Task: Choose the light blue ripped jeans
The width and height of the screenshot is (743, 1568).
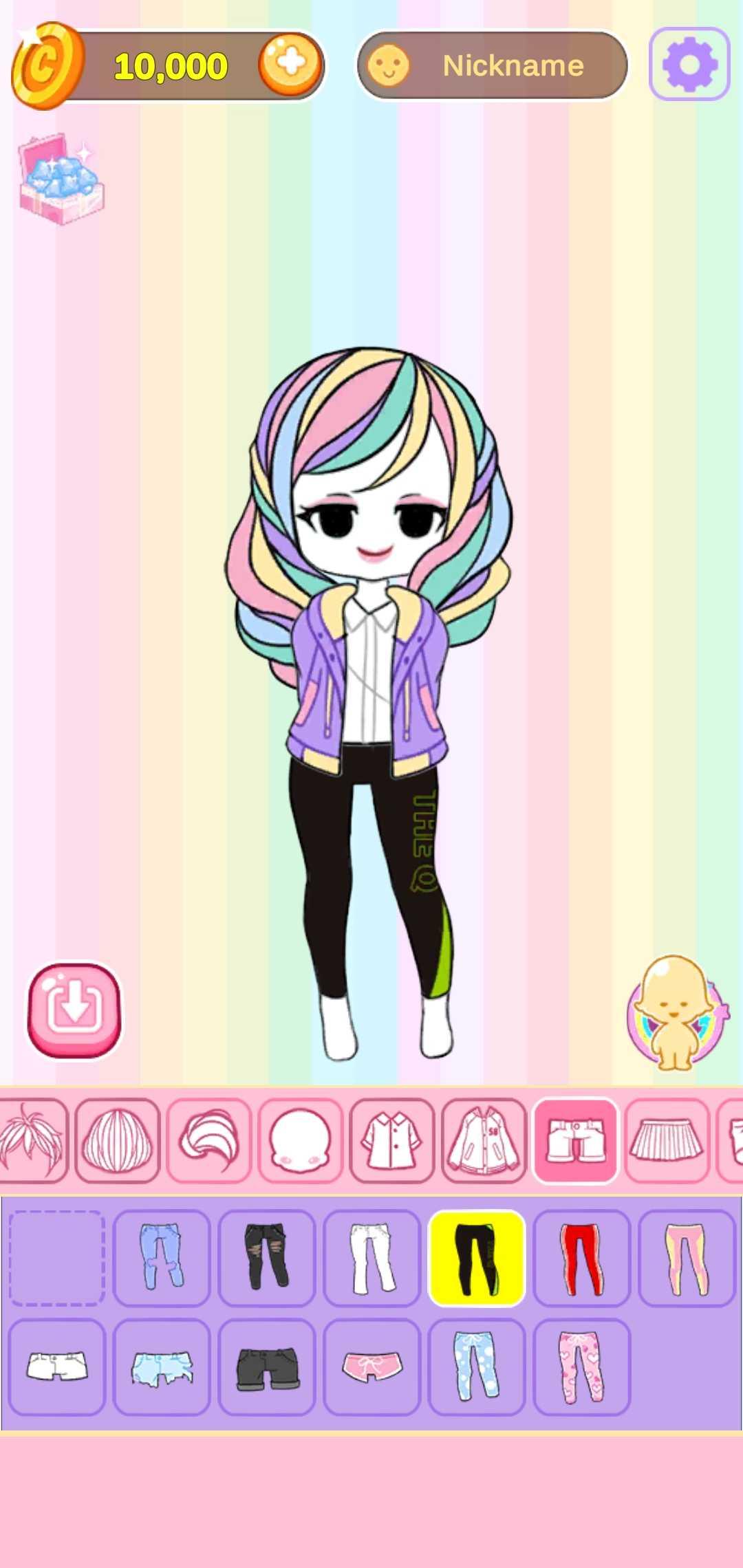Action: 162,1258
